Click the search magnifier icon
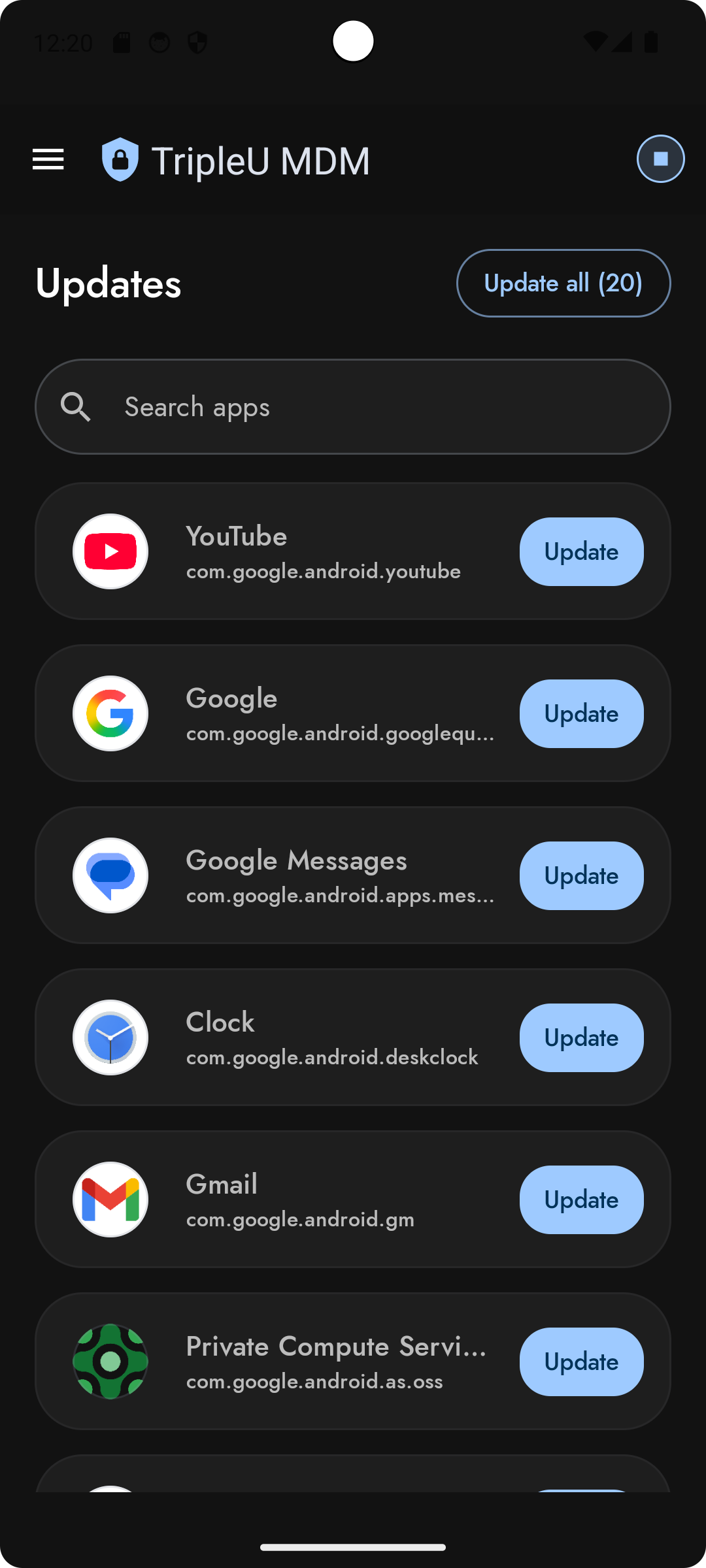Image resolution: width=706 pixels, height=1568 pixels. click(76, 406)
